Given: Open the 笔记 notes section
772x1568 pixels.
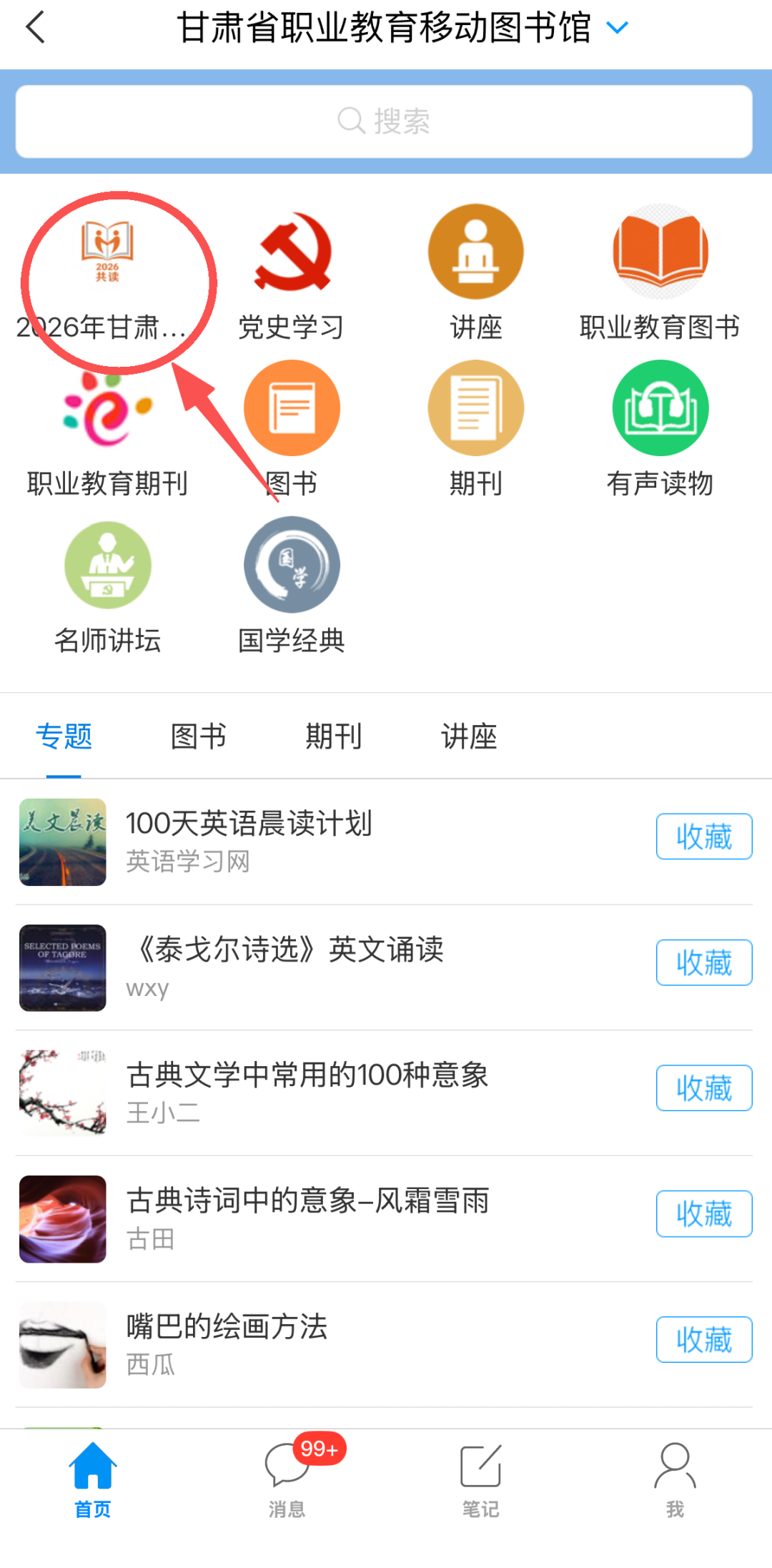Looking at the screenshot, I should tap(480, 1476).
